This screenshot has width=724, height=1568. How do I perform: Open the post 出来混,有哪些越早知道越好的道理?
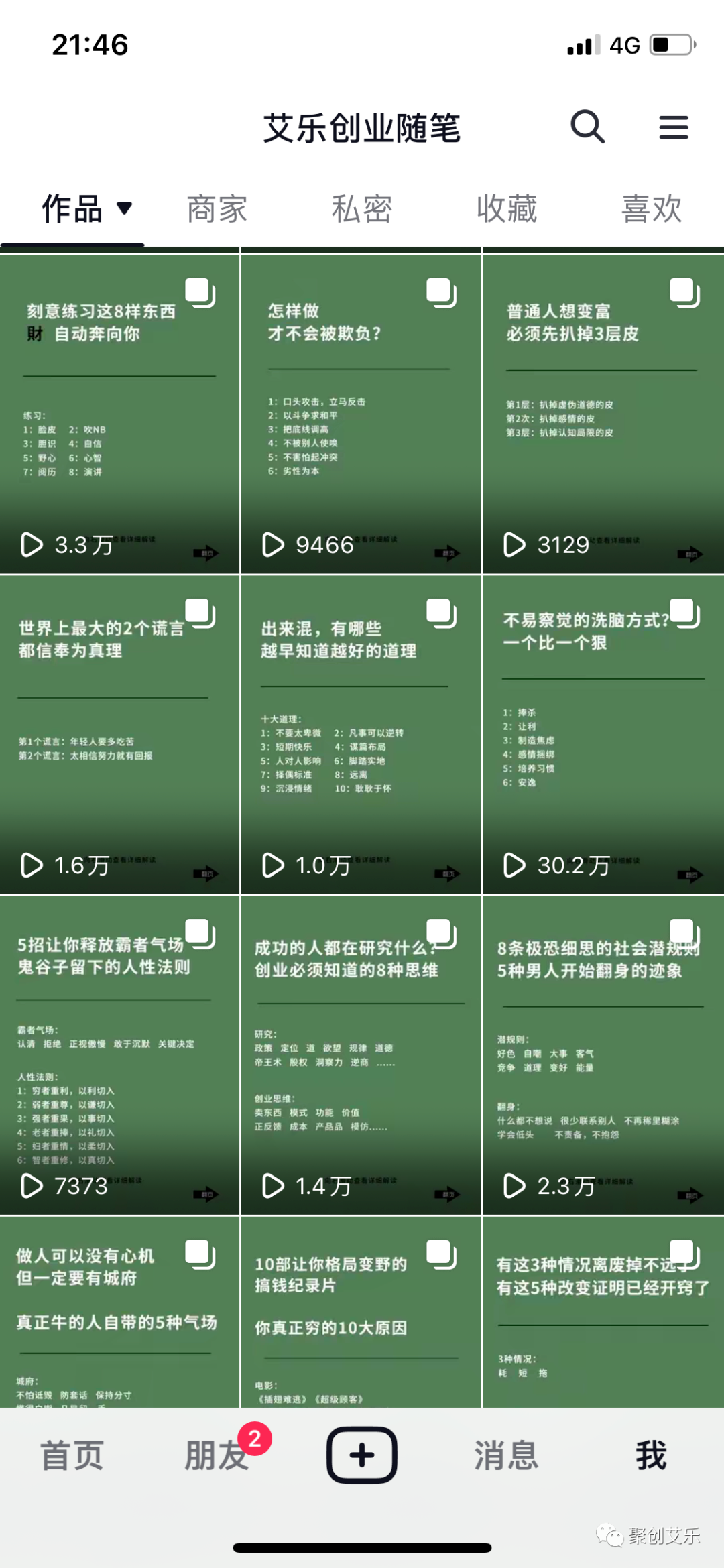point(361,734)
